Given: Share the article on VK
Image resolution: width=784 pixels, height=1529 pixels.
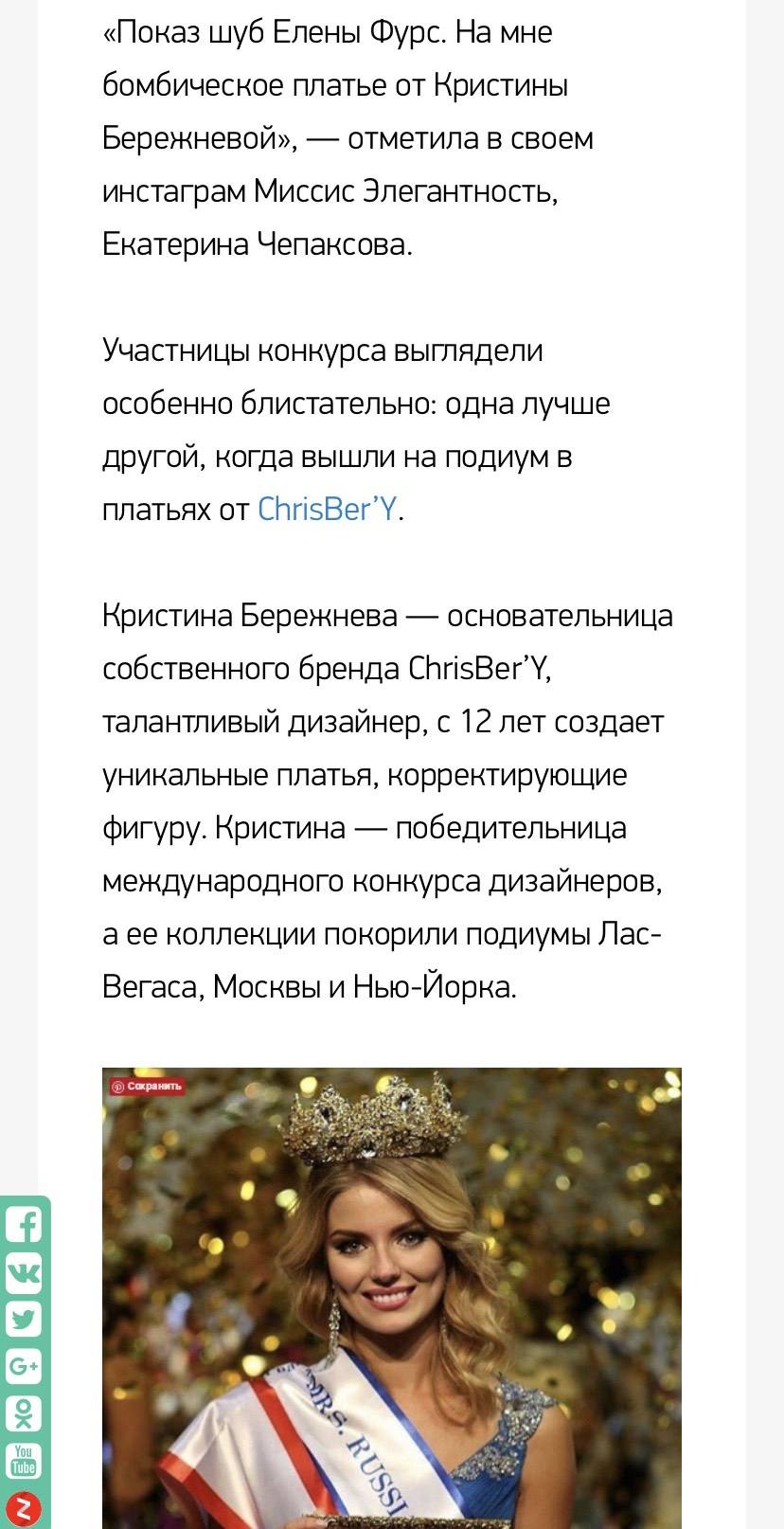Looking at the screenshot, I should coord(24,1272).
